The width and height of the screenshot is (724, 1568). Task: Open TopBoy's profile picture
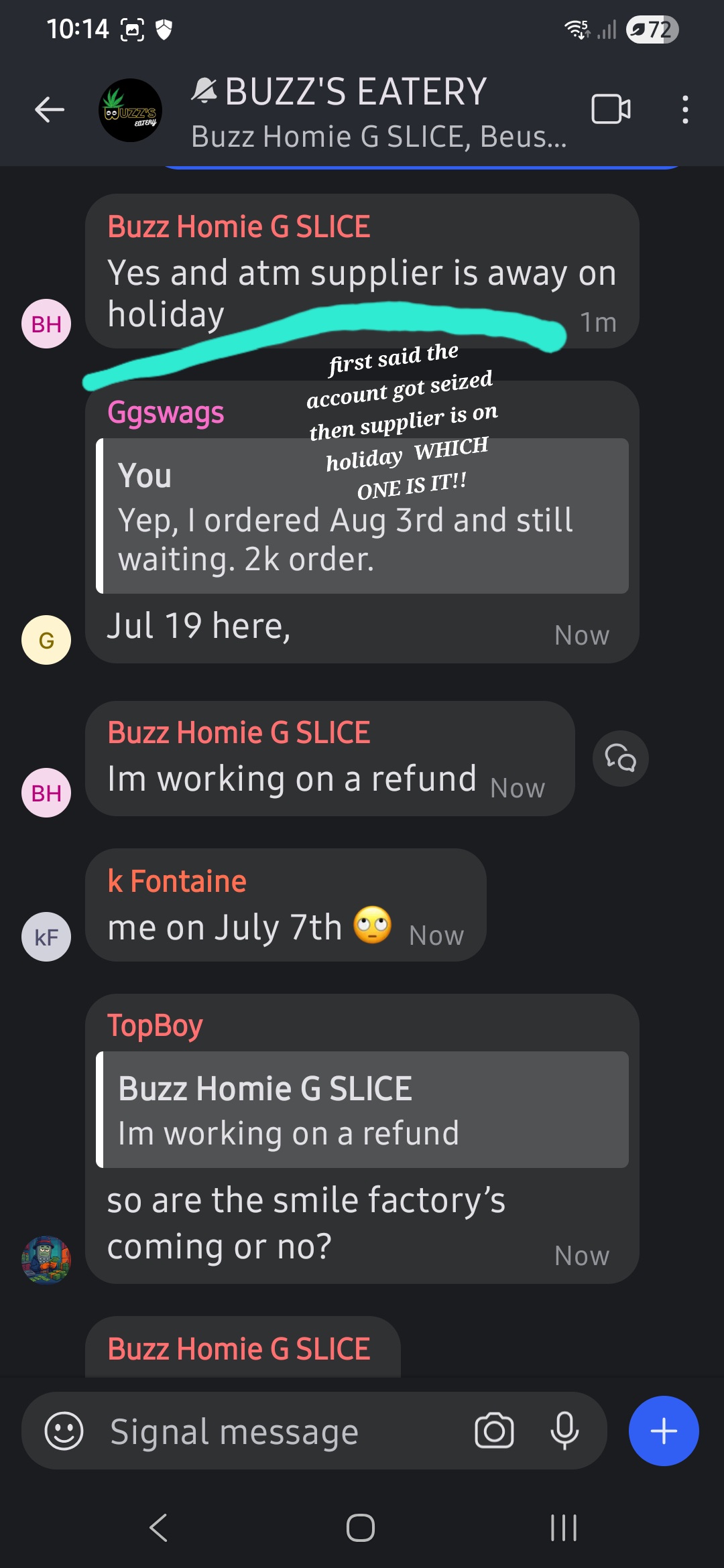tap(46, 1260)
